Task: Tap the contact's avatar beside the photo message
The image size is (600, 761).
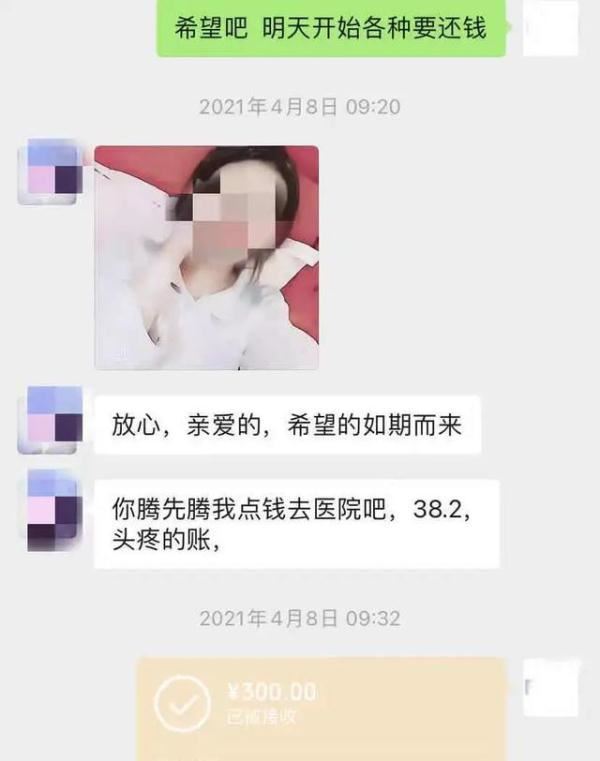Action: pos(49,174)
